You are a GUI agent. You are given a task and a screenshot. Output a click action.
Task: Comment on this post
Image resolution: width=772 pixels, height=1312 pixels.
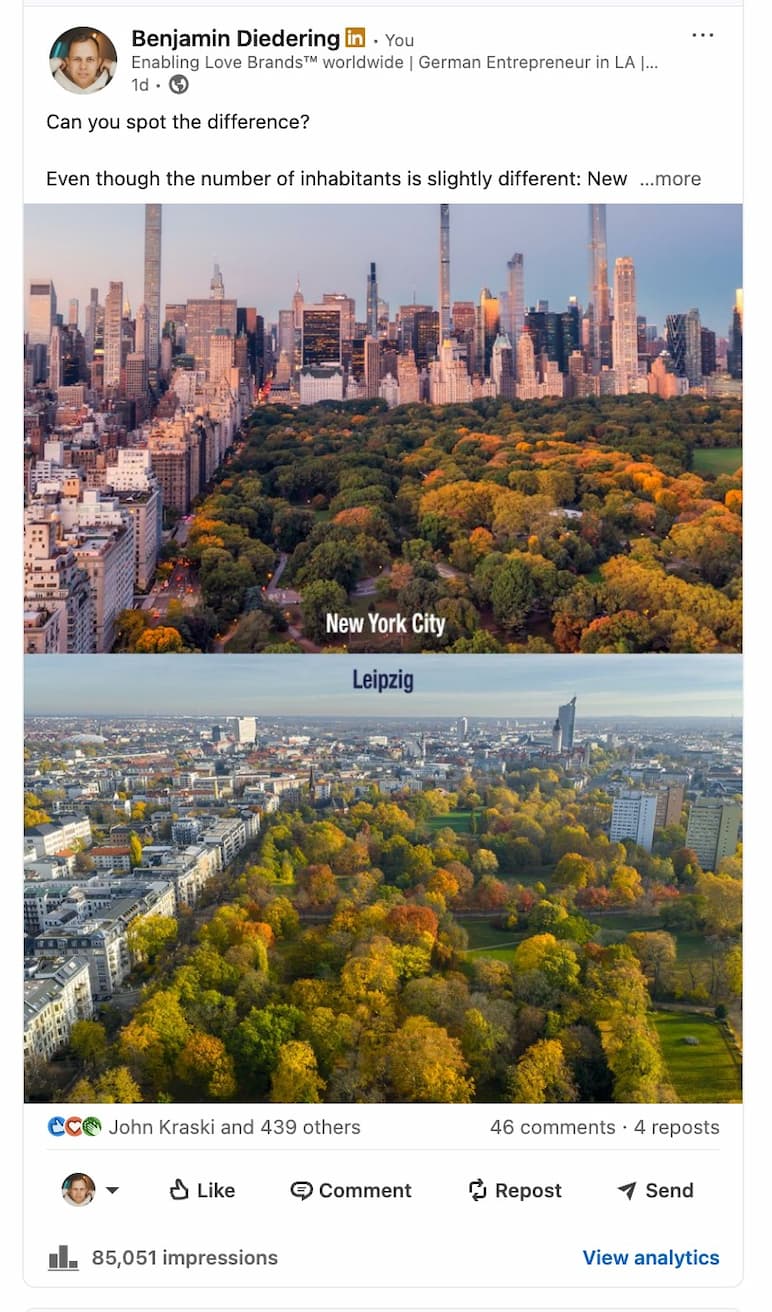[351, 1190]
